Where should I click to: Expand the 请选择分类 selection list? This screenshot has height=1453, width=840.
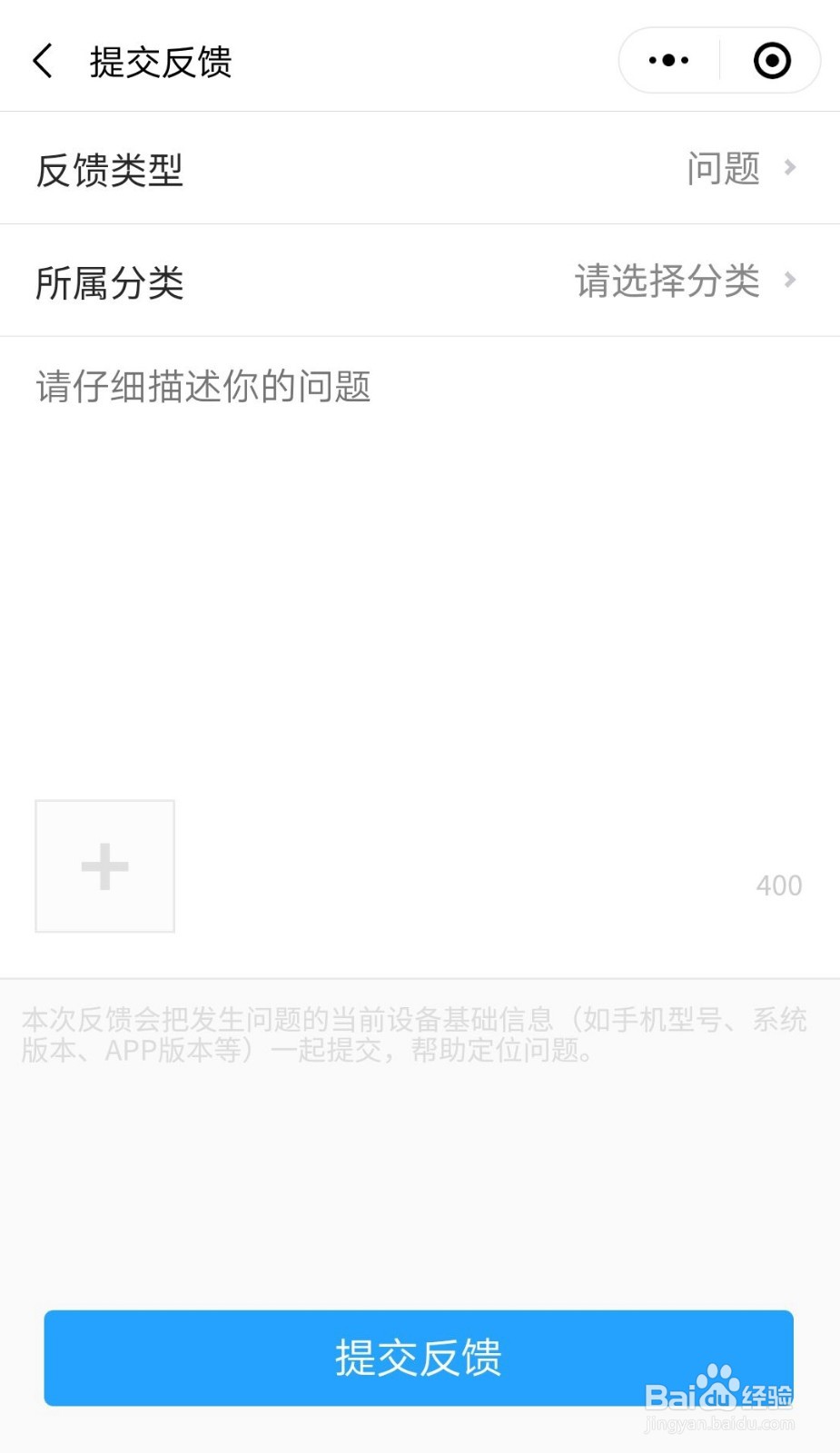tap(666, 281)
